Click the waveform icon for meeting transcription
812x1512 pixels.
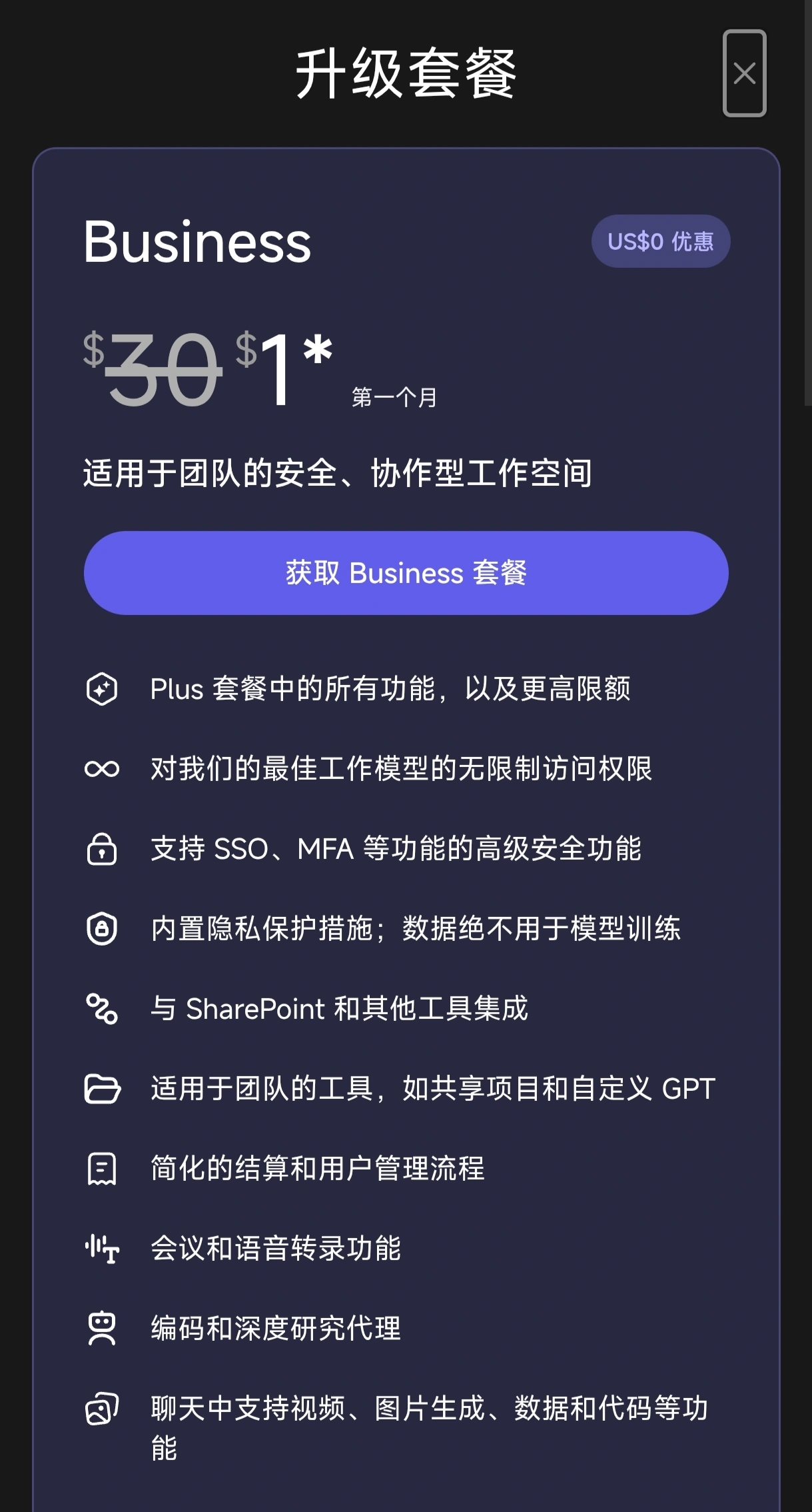point(103,1247)
